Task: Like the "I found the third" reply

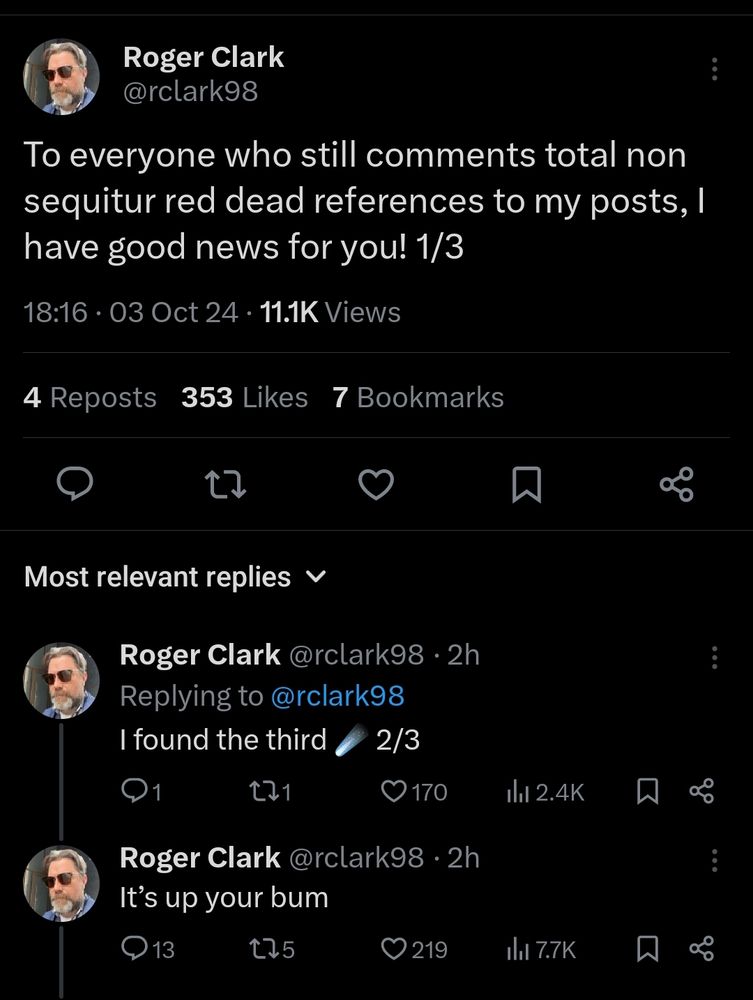Action: coord(393,792)
